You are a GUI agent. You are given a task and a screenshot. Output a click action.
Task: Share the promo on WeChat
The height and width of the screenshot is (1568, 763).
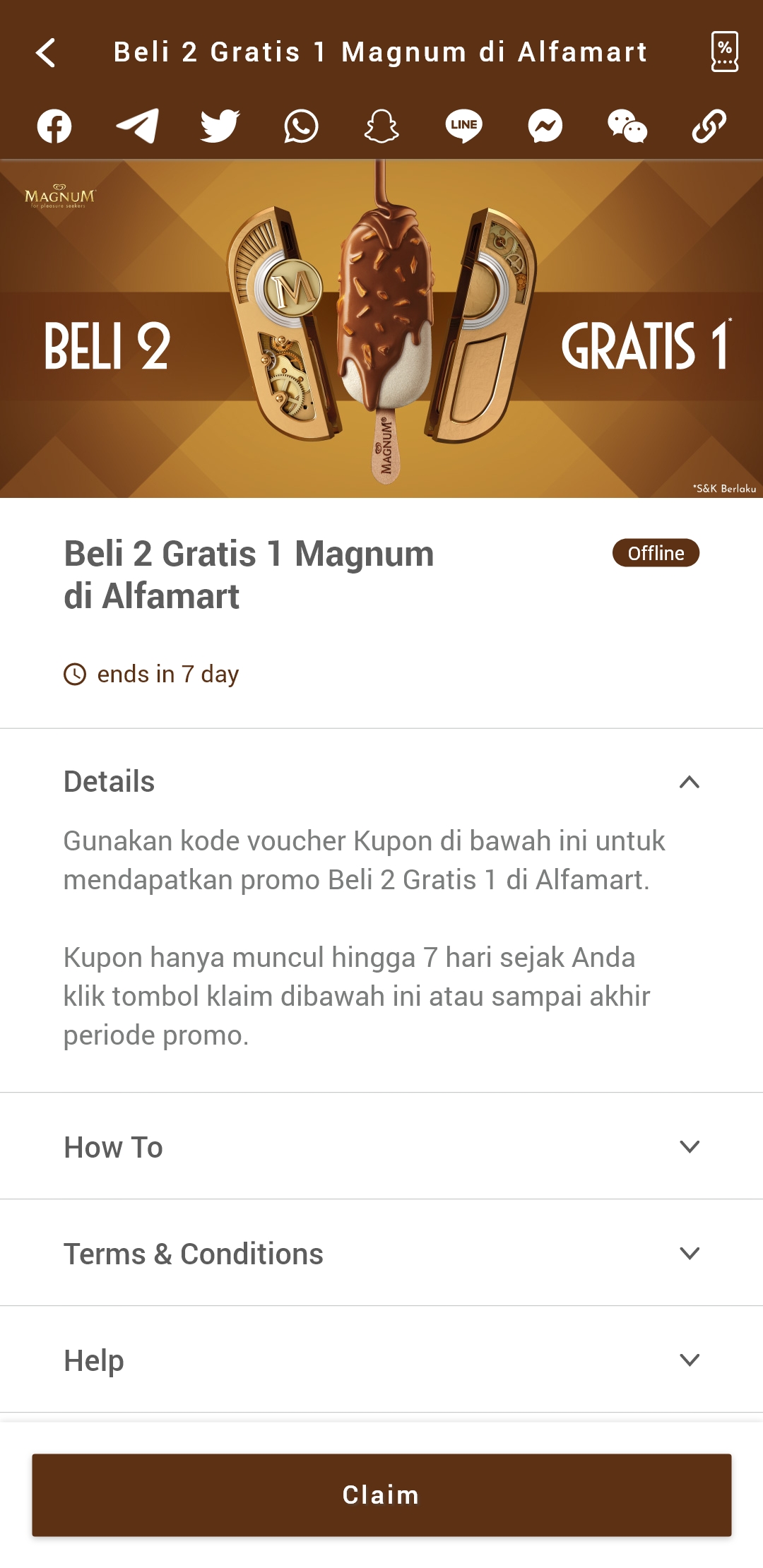[x=627, y=126]
